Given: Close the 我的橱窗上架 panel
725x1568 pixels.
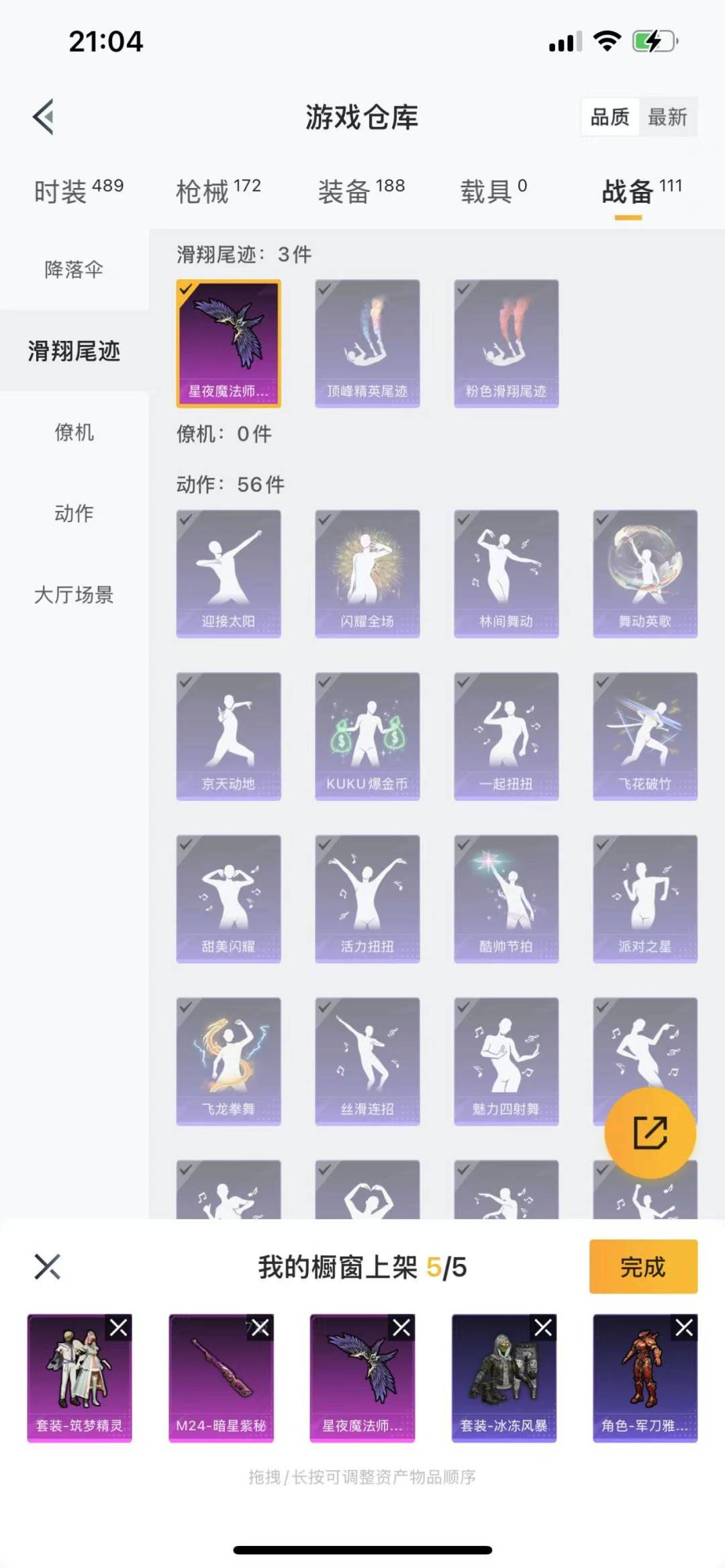Looking at the screenshot, I should pos(47,1267).
